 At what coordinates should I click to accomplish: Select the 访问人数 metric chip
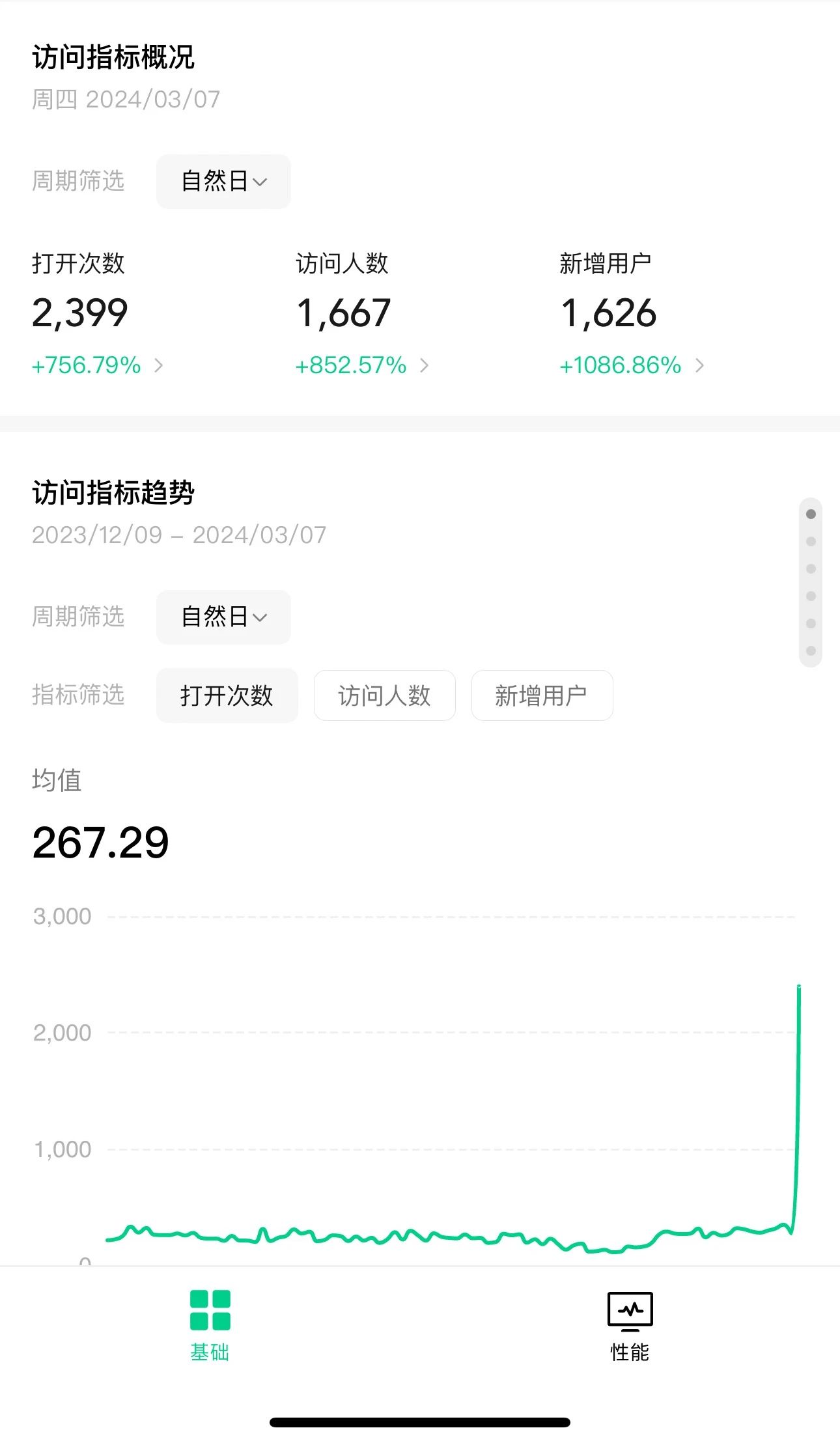(x=384, y=695)
